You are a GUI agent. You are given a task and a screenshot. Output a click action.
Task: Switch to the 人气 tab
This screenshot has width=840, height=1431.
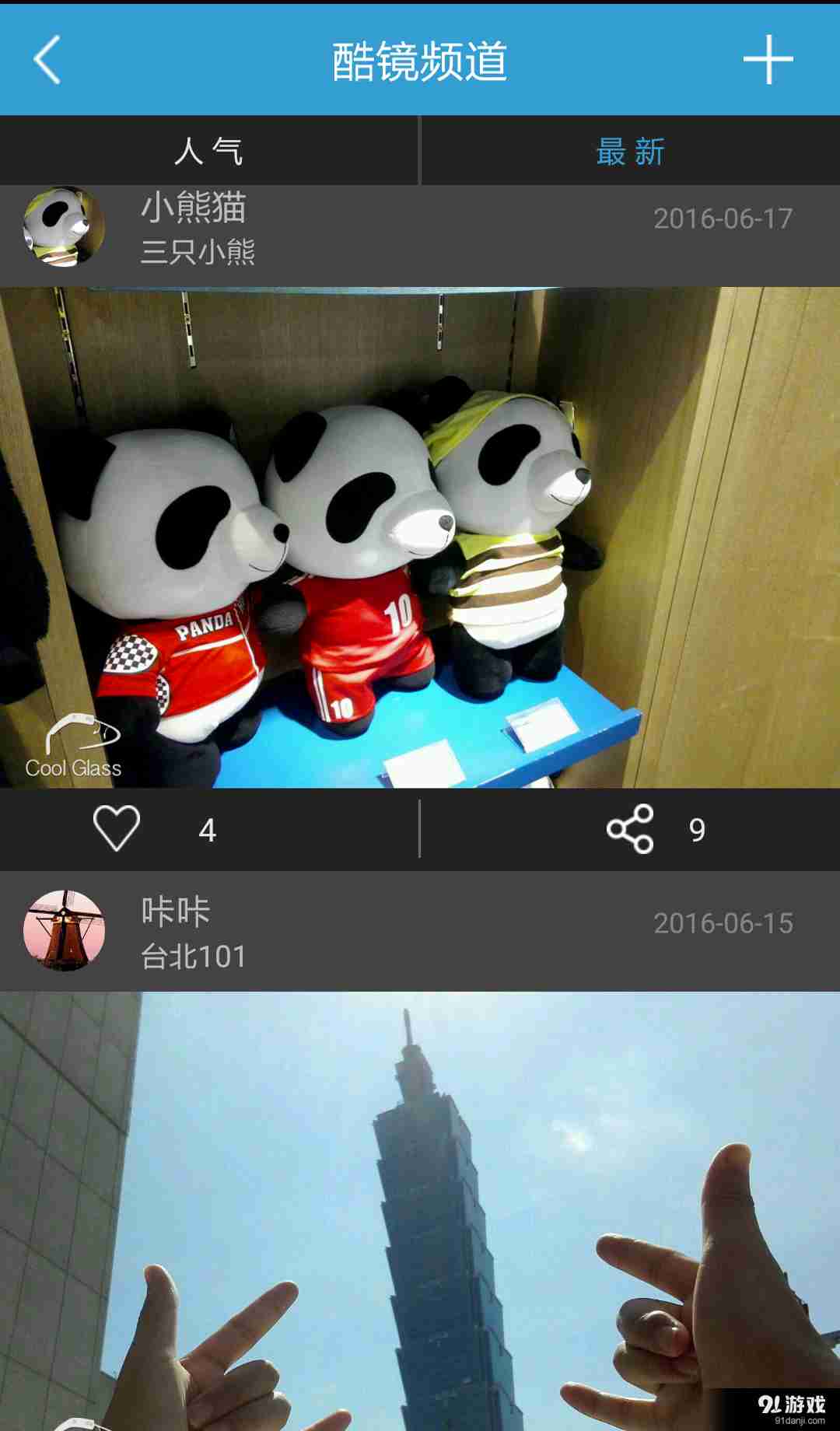208,151
